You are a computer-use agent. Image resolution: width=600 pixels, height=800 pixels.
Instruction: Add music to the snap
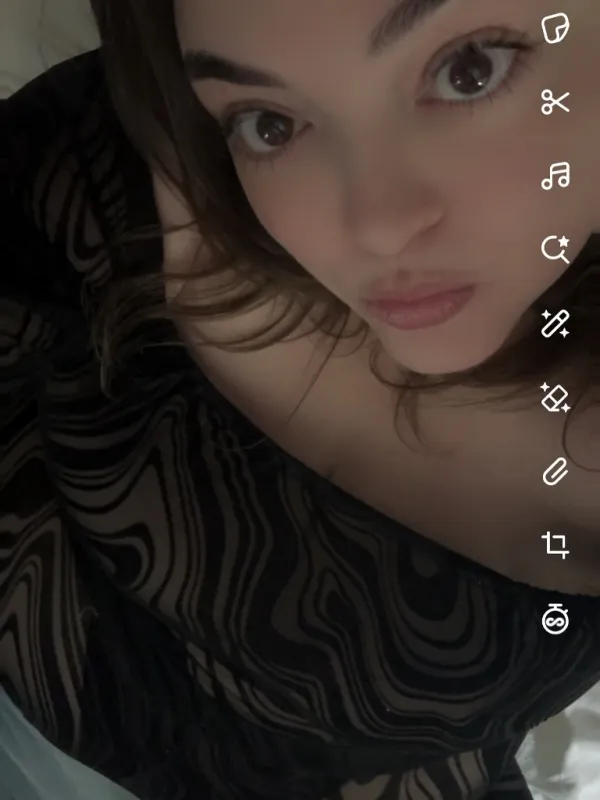click(555, 176)
